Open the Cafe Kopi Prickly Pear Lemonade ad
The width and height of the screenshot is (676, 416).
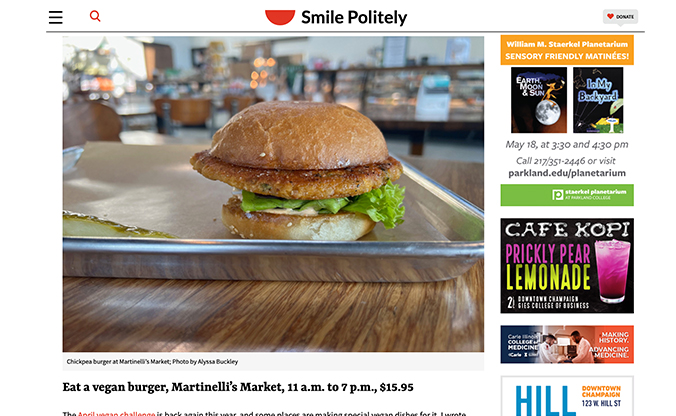click(x=567, y=265)
